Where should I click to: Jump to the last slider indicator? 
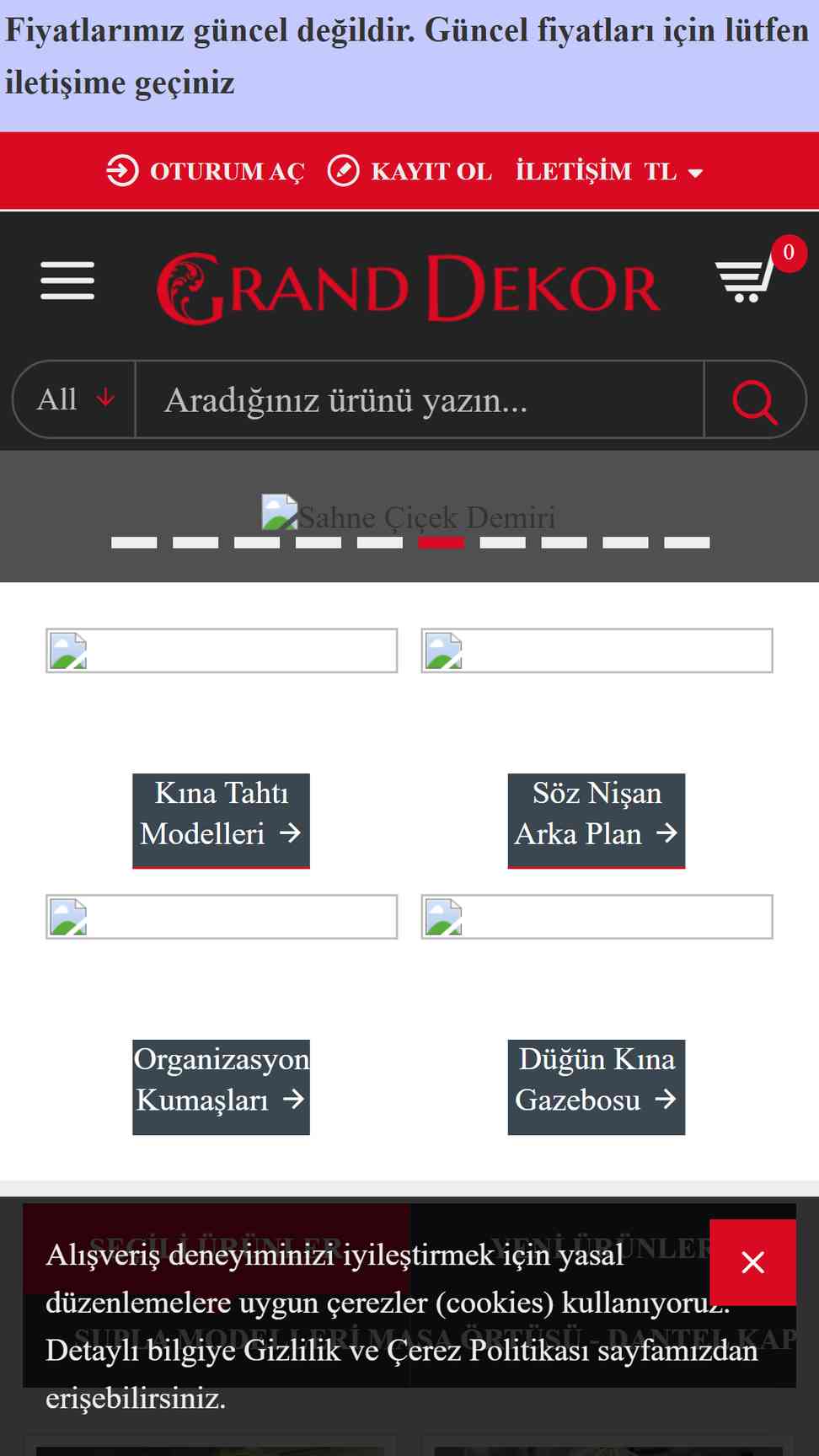pyautogui.click(x=687, y=543)
